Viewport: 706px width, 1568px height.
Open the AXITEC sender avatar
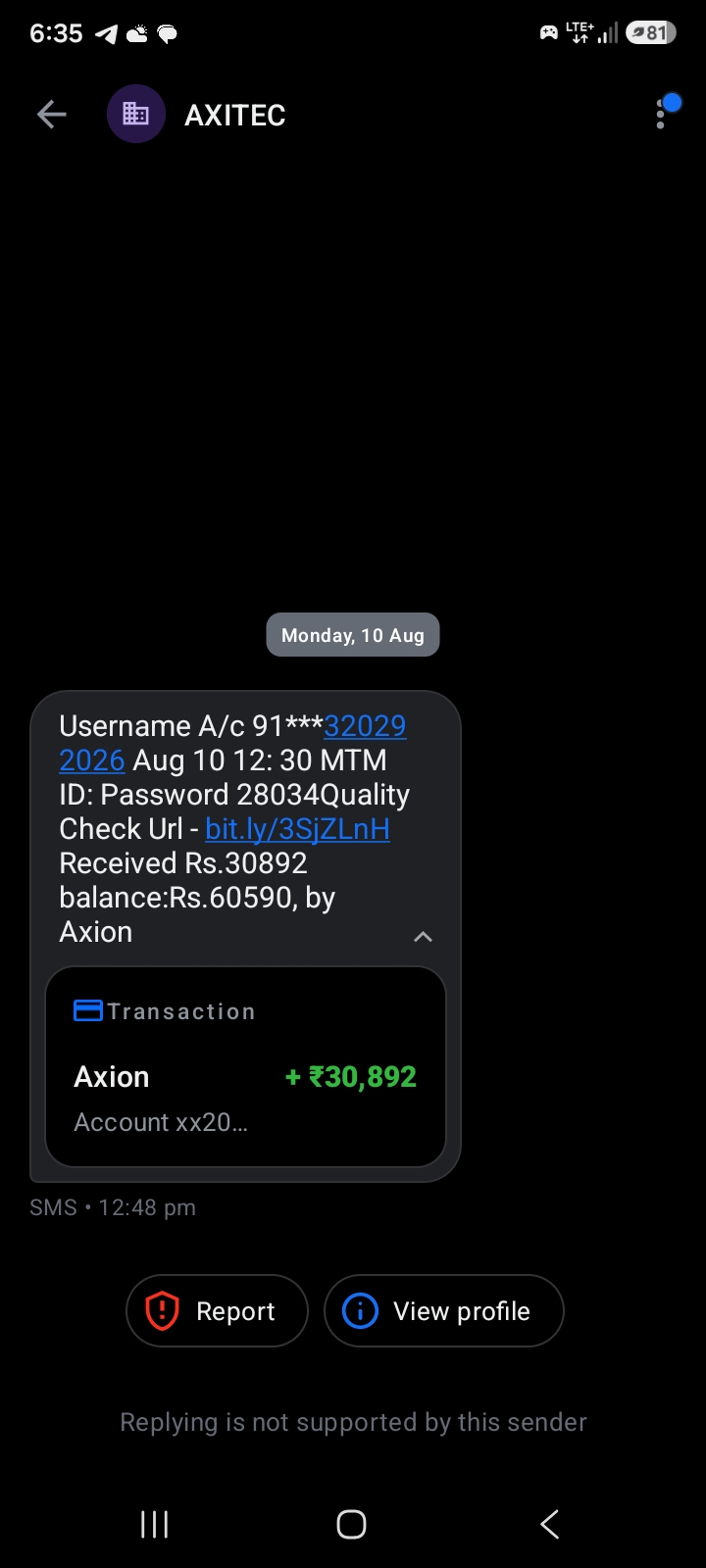(135, 115)
